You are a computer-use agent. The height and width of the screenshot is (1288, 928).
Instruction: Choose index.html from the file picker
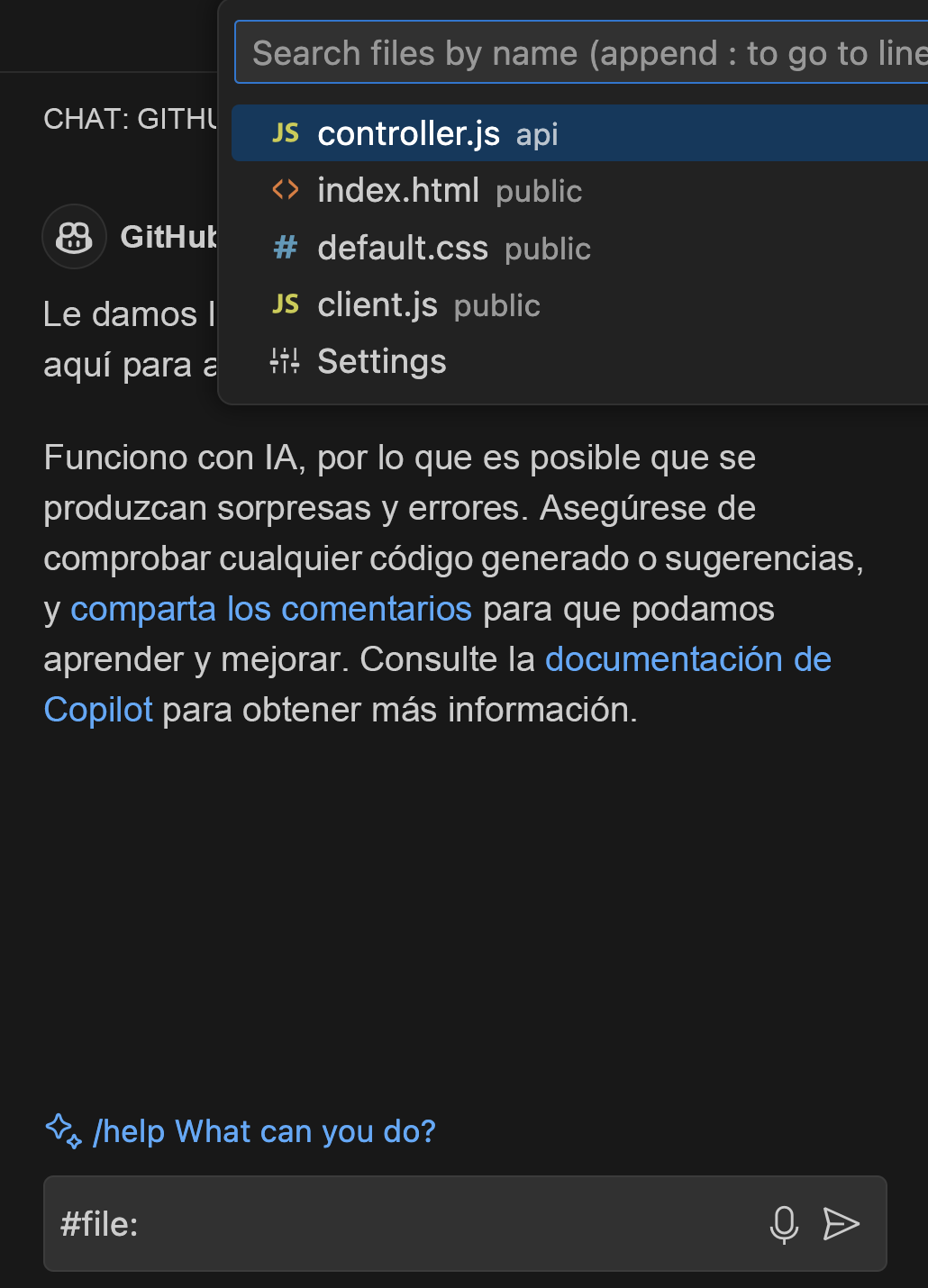[398, 191]
